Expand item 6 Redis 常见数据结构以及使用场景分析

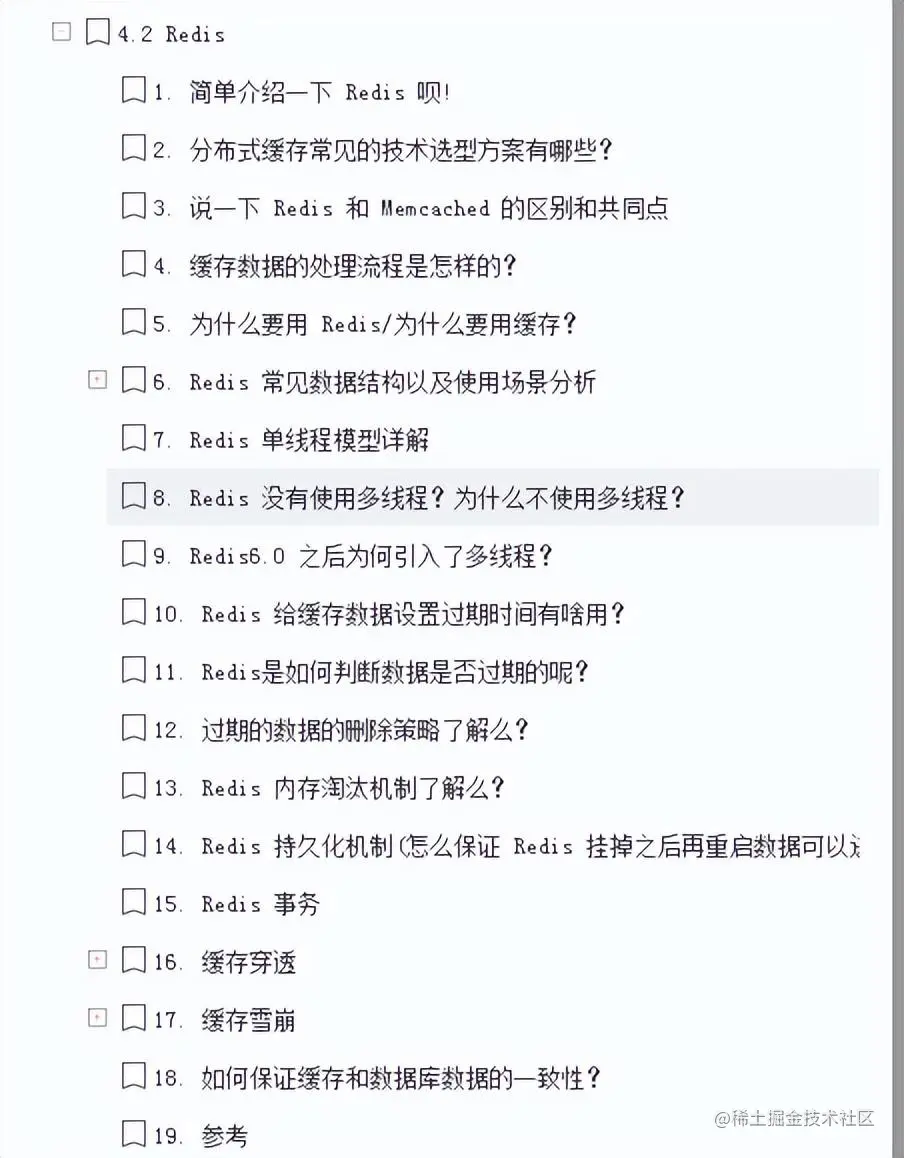tap(97, 380)
